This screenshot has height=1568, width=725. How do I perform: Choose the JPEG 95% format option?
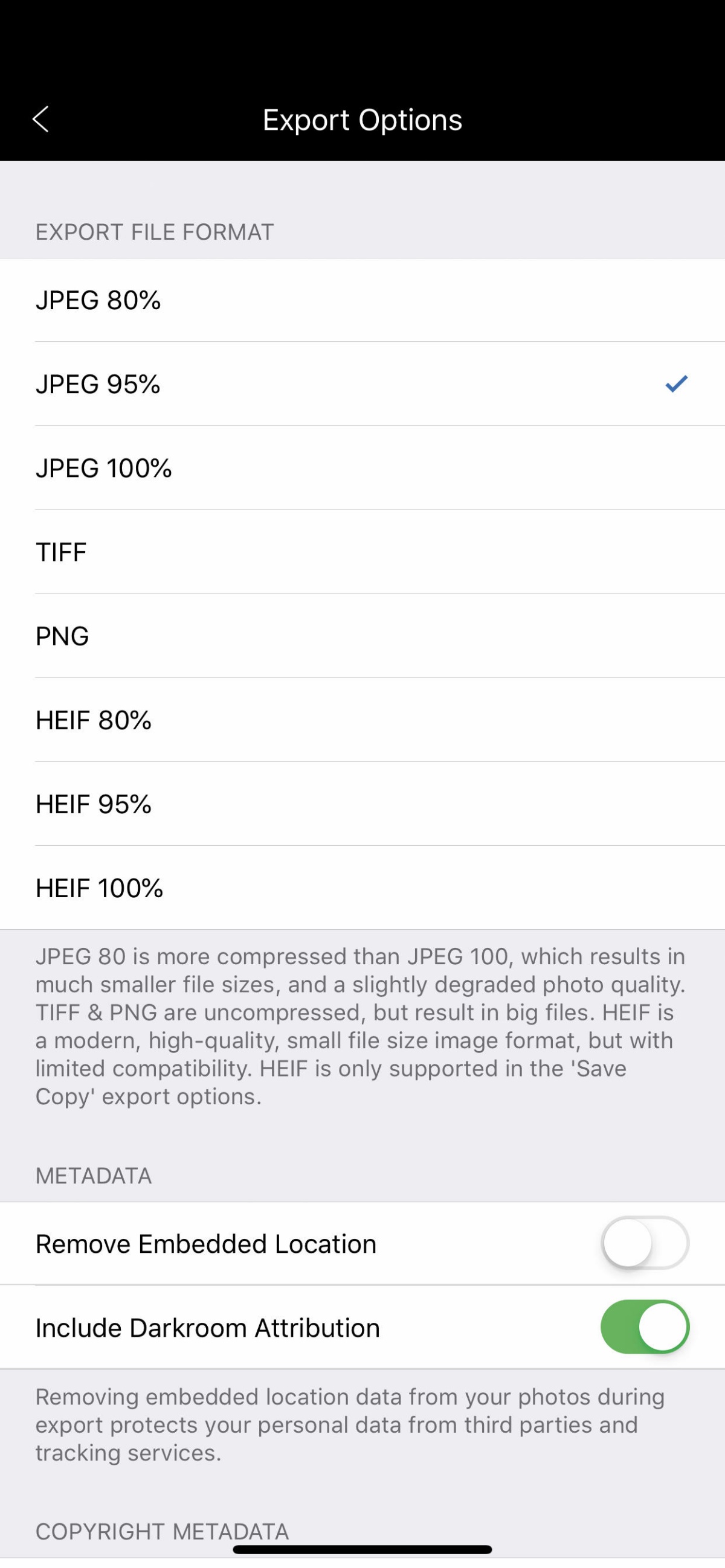362,384
